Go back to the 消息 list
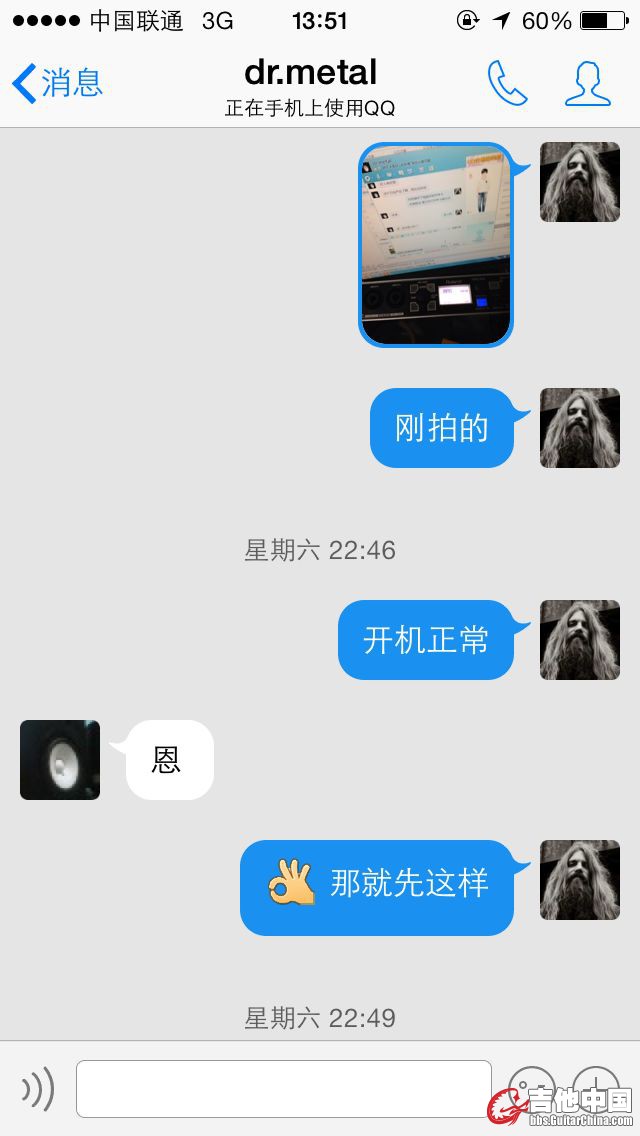 tap(58, 82)
